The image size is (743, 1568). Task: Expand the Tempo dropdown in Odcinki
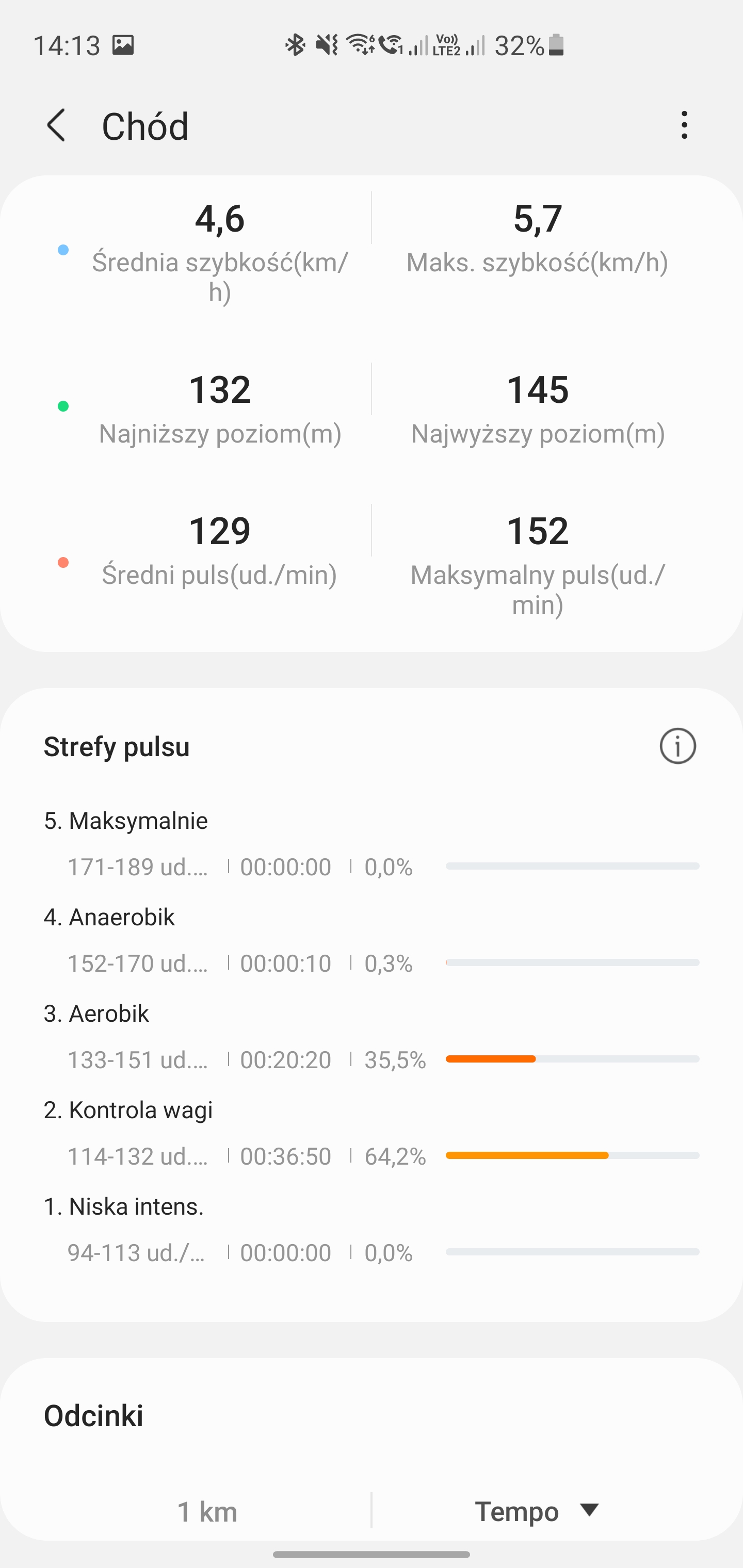(538, 1511)
